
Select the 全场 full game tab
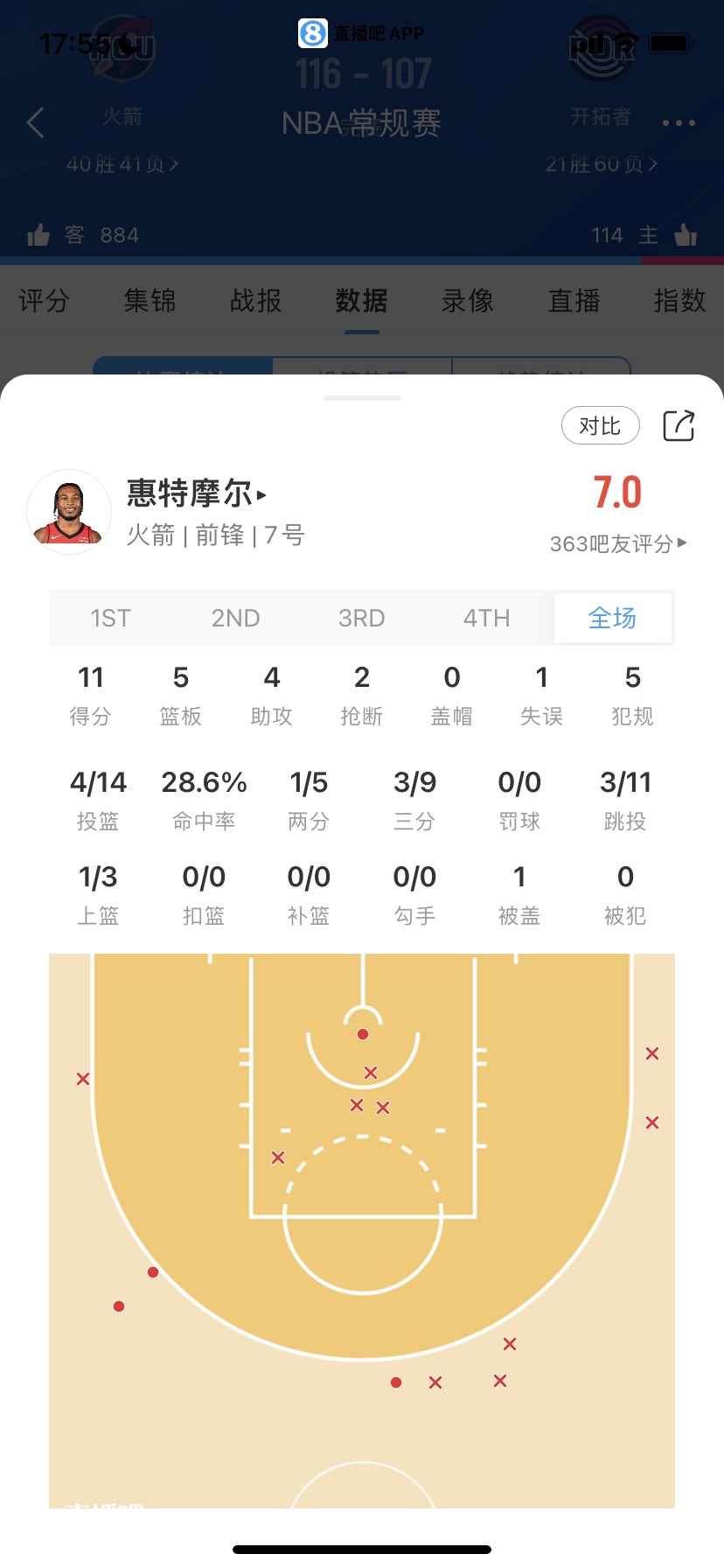[x=612, y=619]
